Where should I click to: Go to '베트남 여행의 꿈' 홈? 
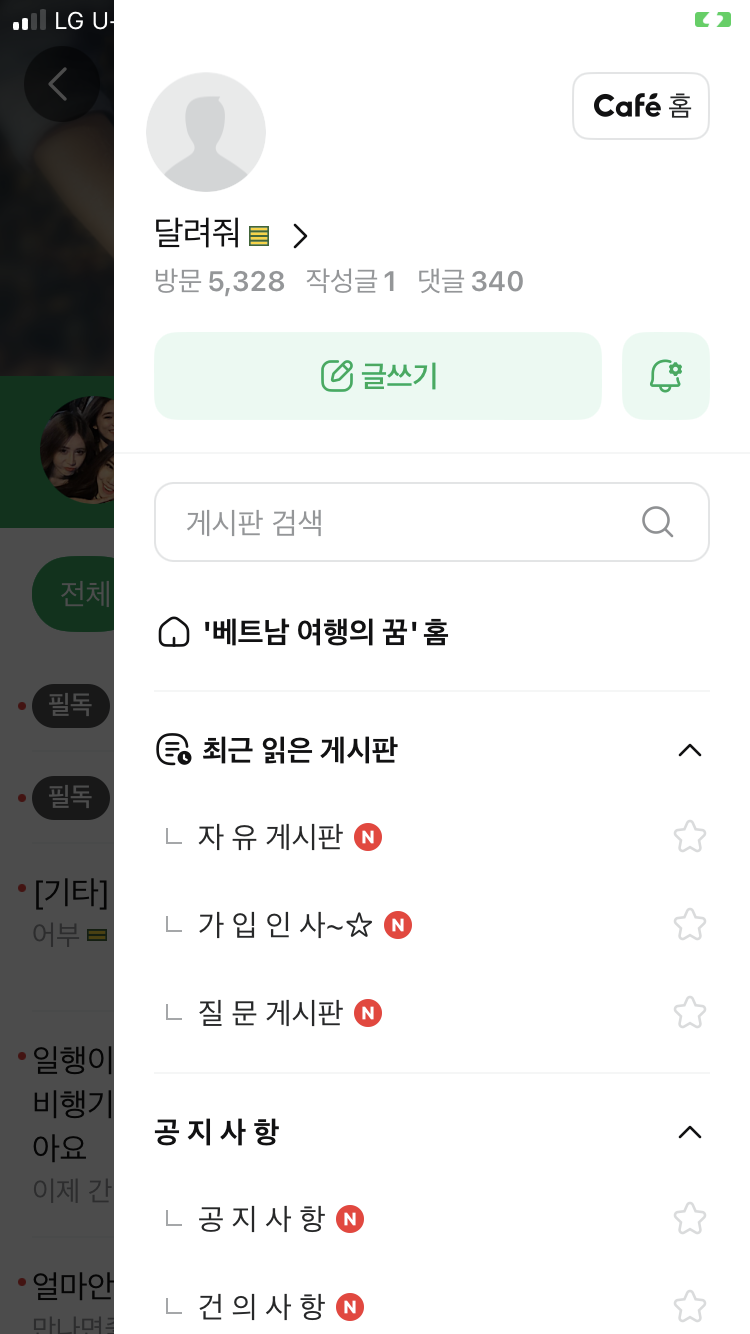click(x=304, y=632)
